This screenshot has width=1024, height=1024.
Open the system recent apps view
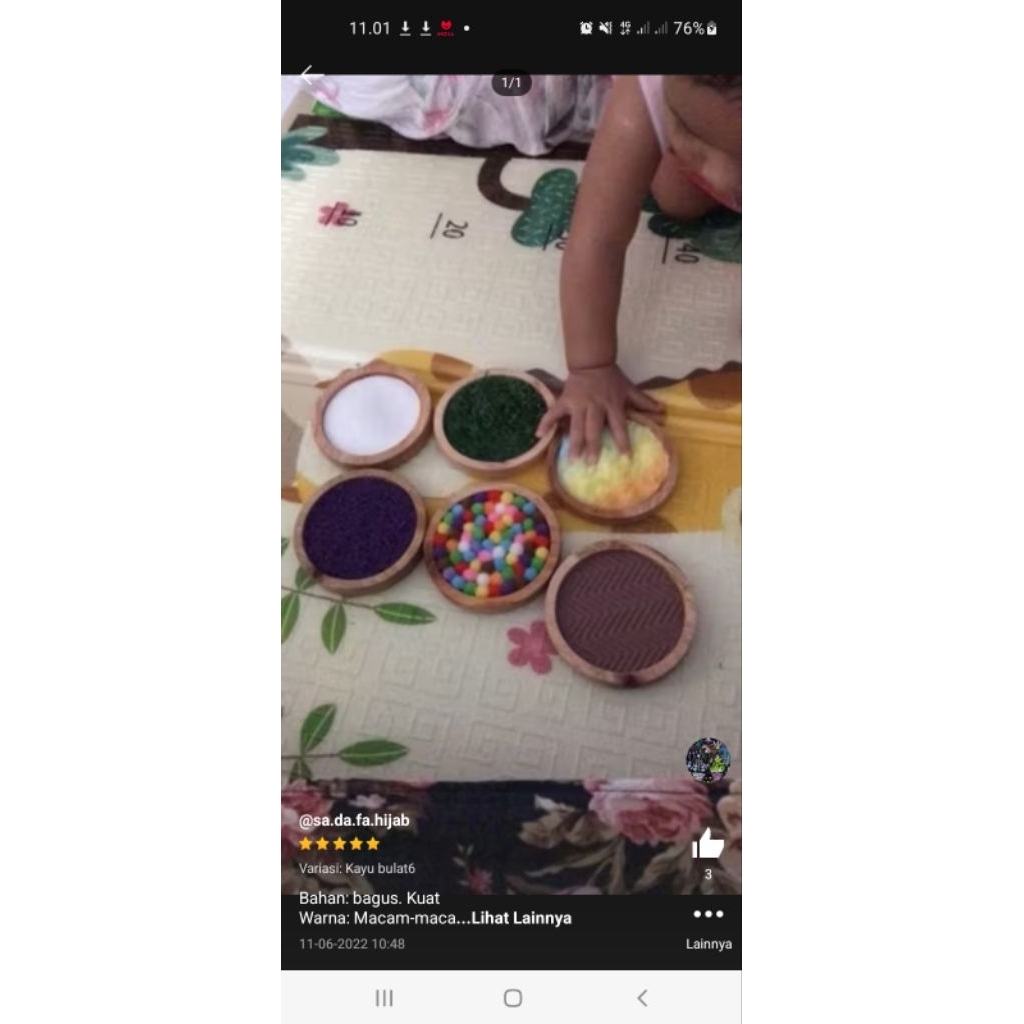[x=384, y=997]
